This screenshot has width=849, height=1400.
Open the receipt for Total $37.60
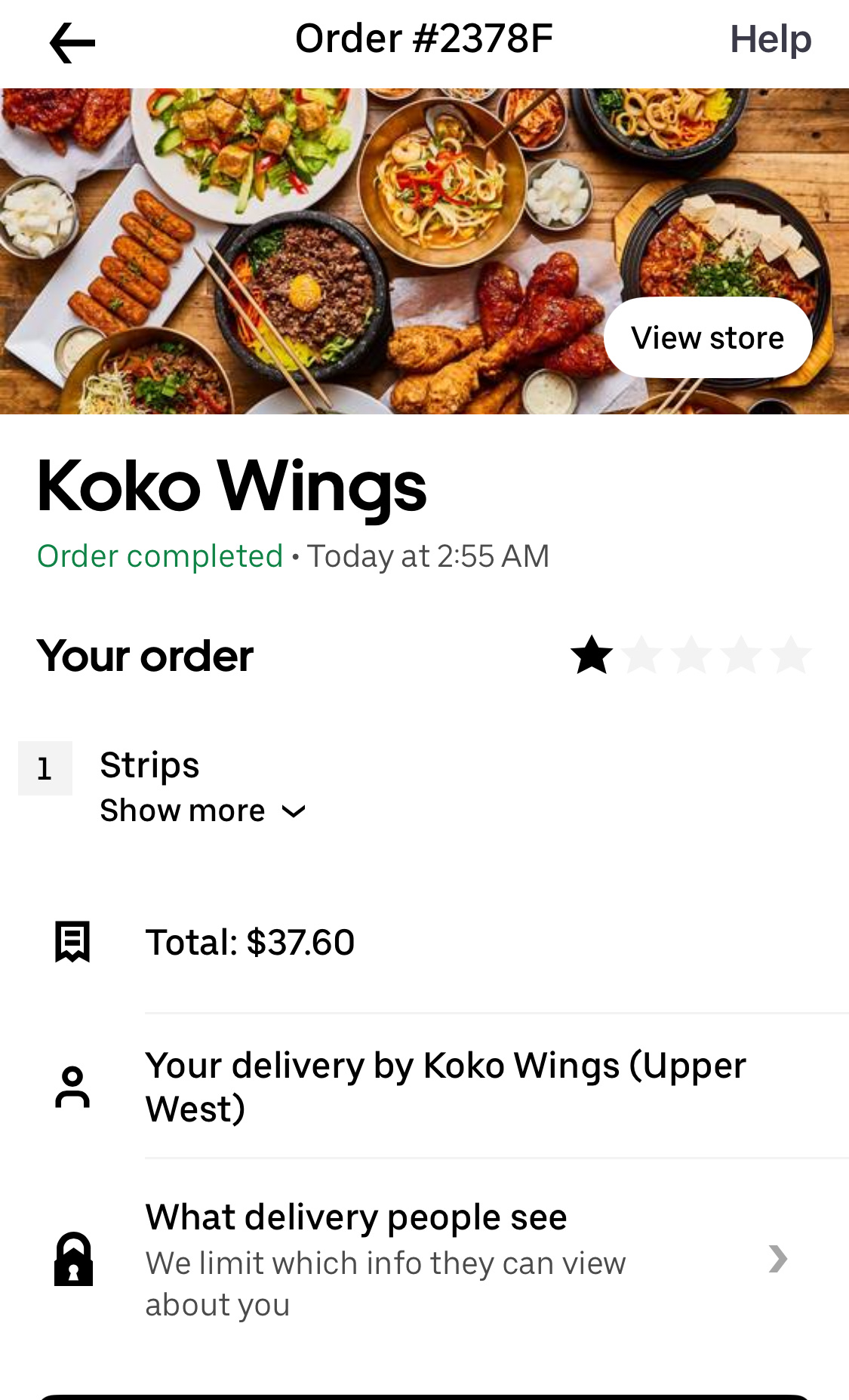(x=250, y=942)
